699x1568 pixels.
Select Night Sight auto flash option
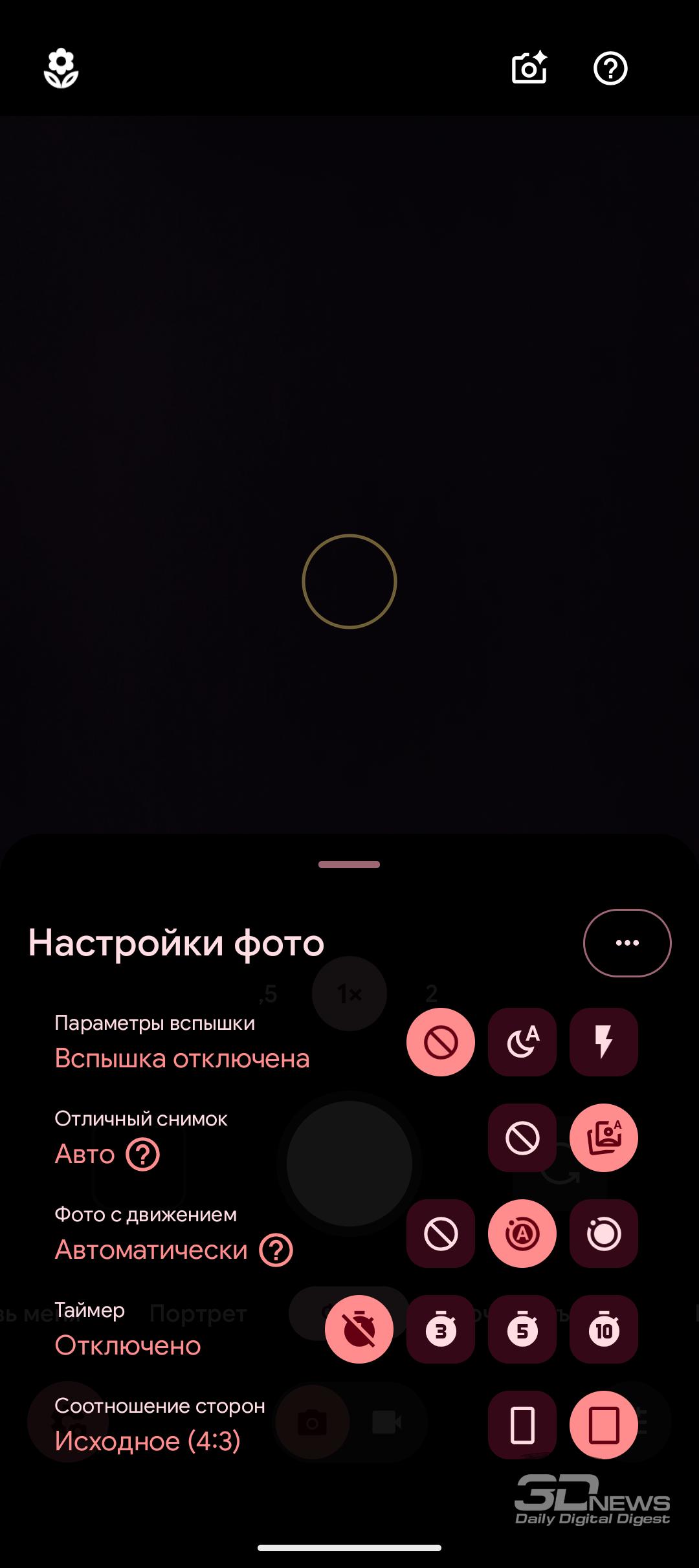(522, 1042)
